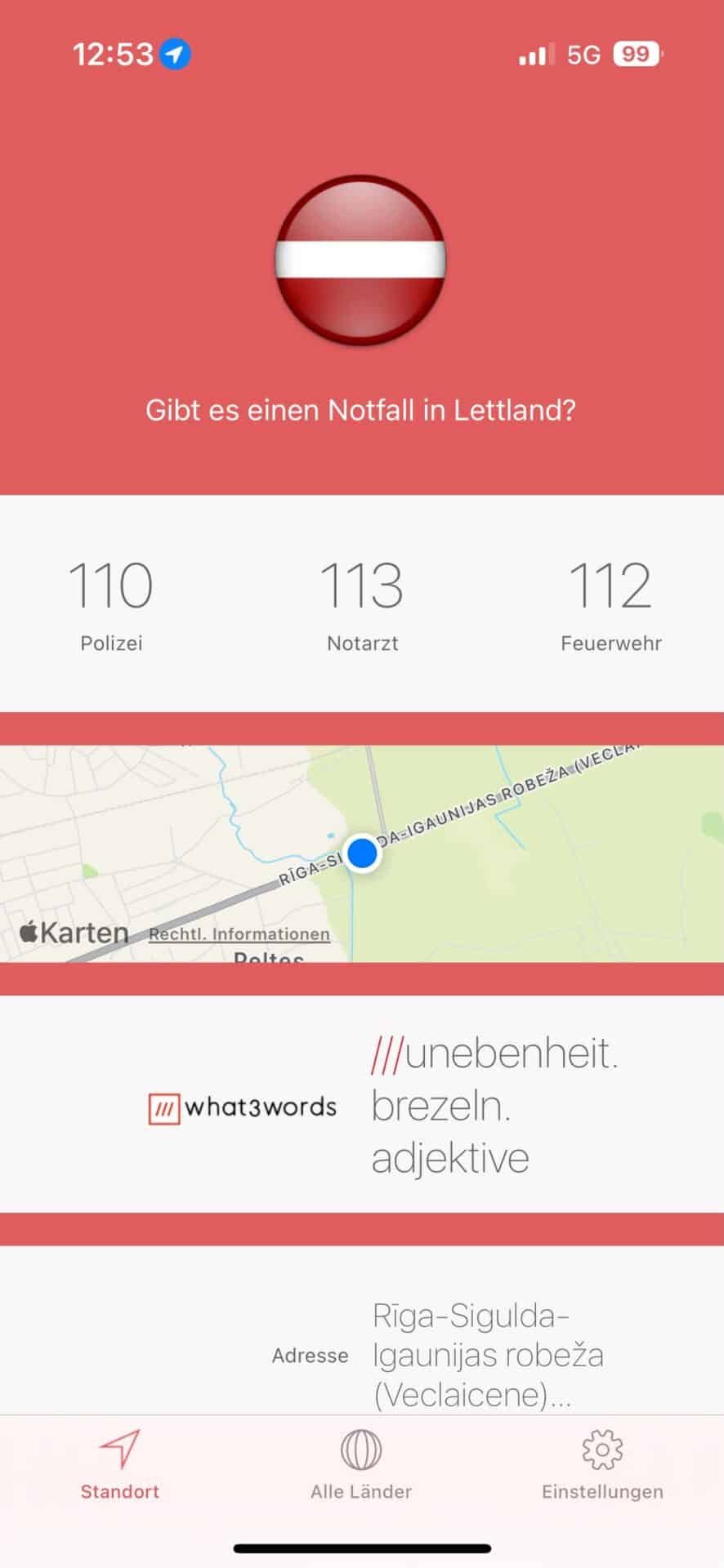Call Feuerwehr at 112
Viewport: 724px width, 1568px height.
(610, 603)
